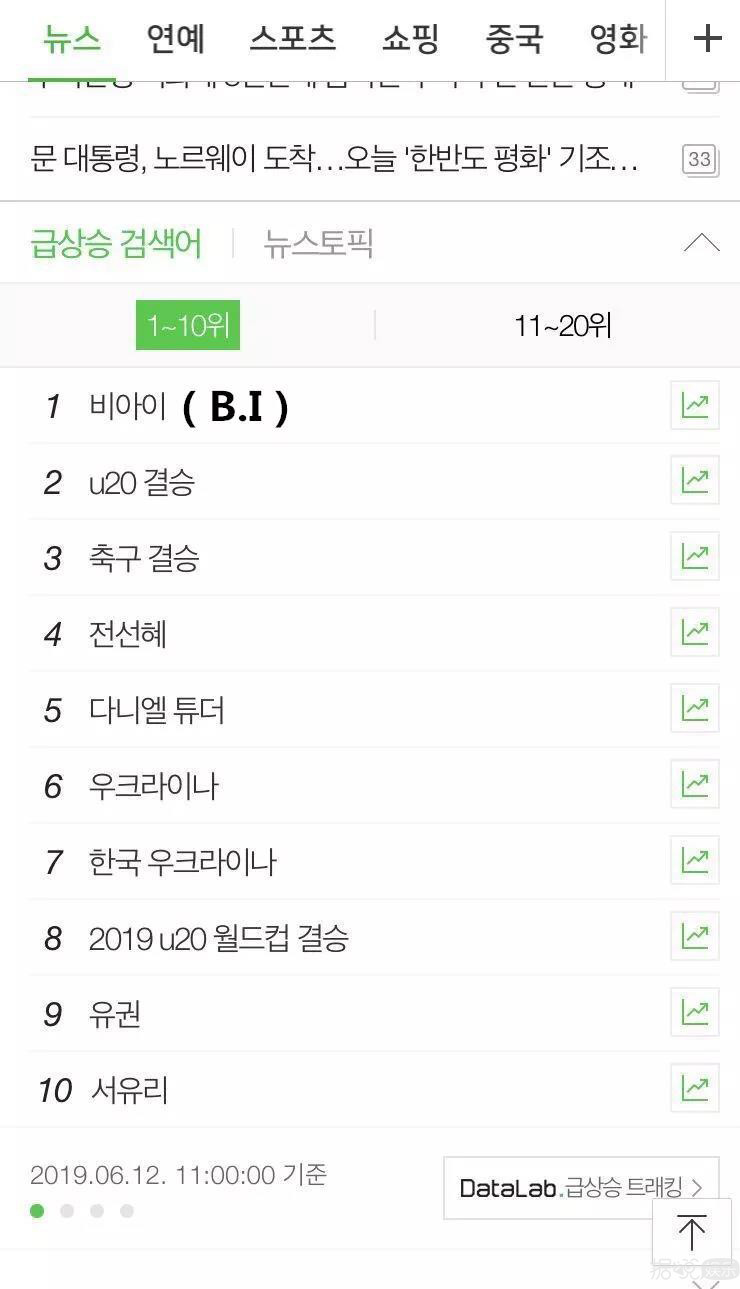Open DataLab 급상승 트래킹
740x1289 pixels.
click(x=580, y=1188)
